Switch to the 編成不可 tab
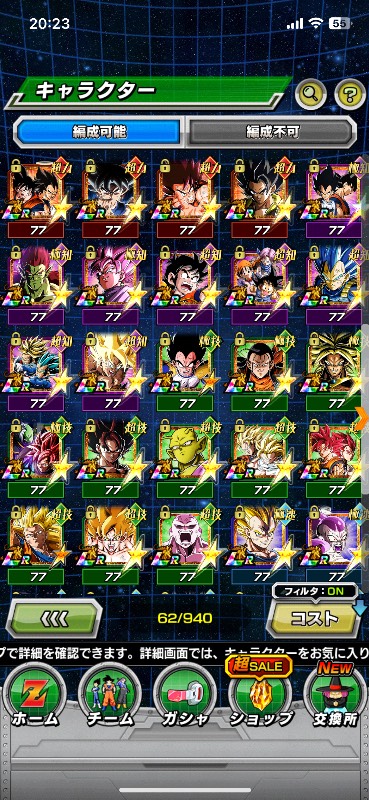369x800 pixels. tap(272, 132)
